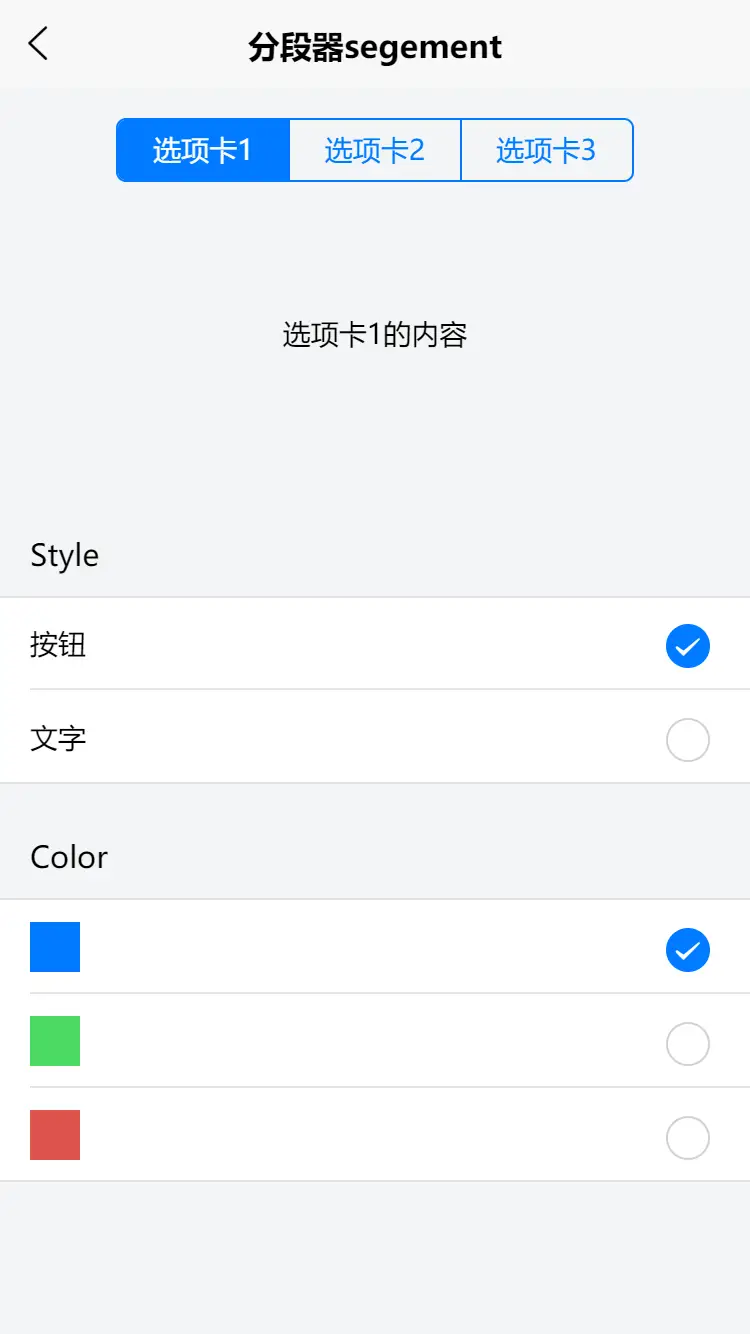Choose the 文字 style option
The height and width of the screenshot is (1334, 750).
coord(375,737)
